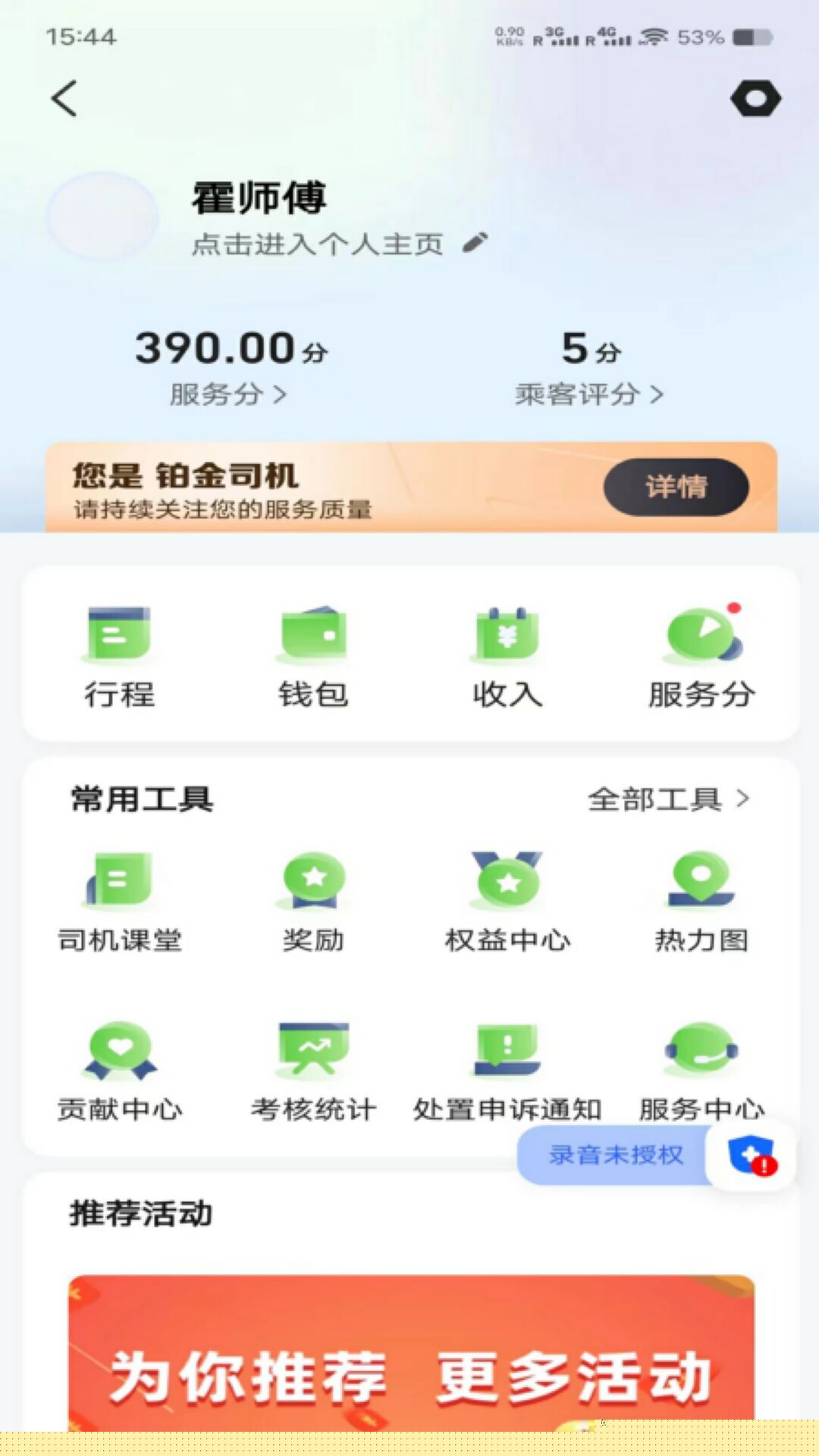Open the 服务分 shortcut with the red dot
Viewport: 819px width, 1456px height.
coord(701,656)
